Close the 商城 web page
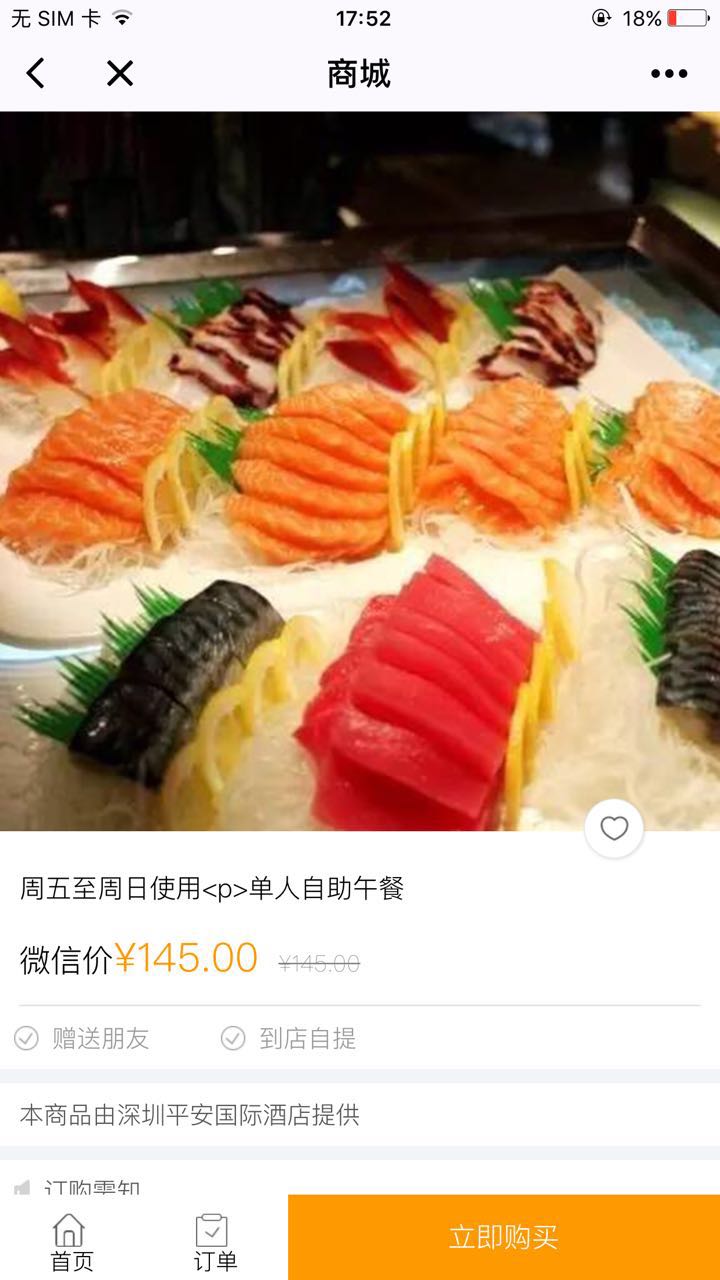 point(120,73)
